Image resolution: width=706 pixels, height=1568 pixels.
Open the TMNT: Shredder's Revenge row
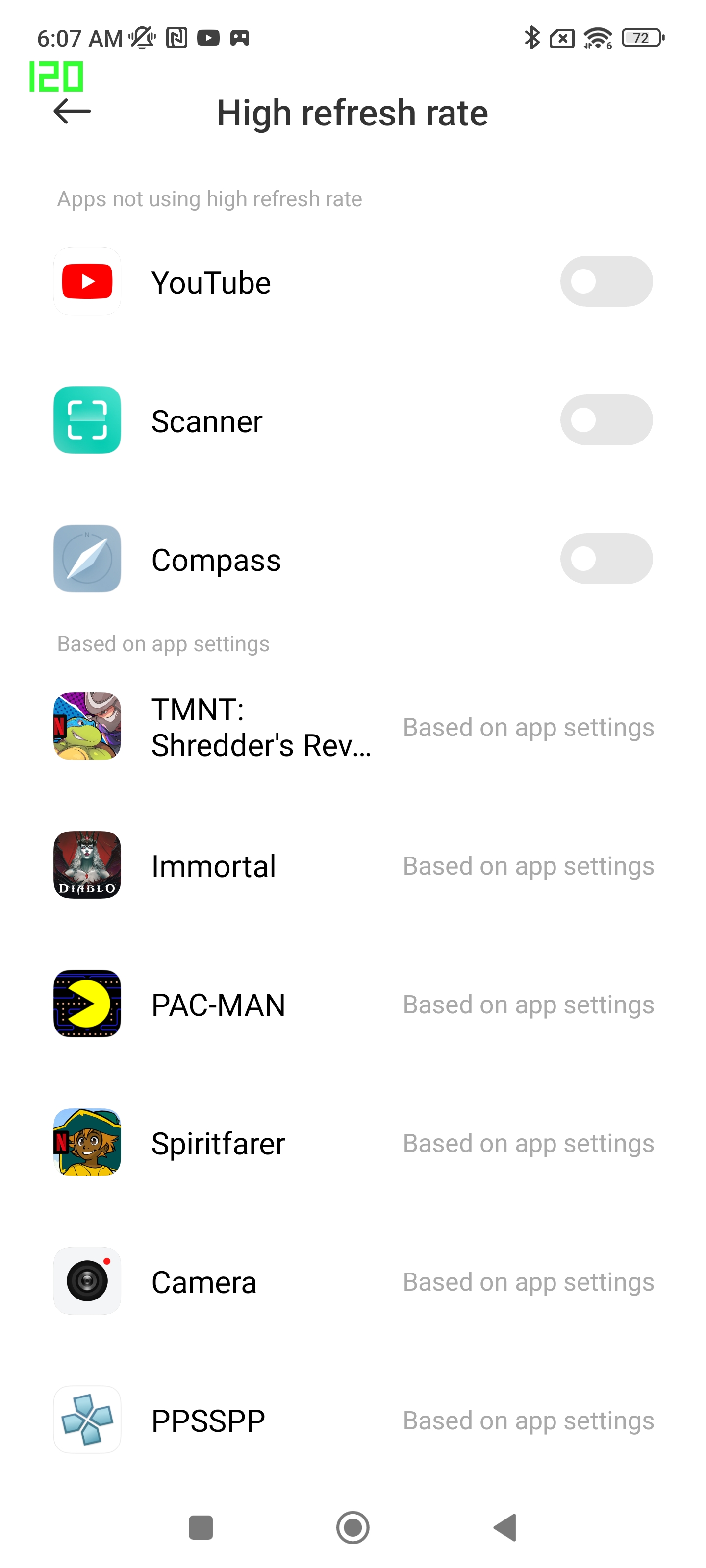[353, 727]
